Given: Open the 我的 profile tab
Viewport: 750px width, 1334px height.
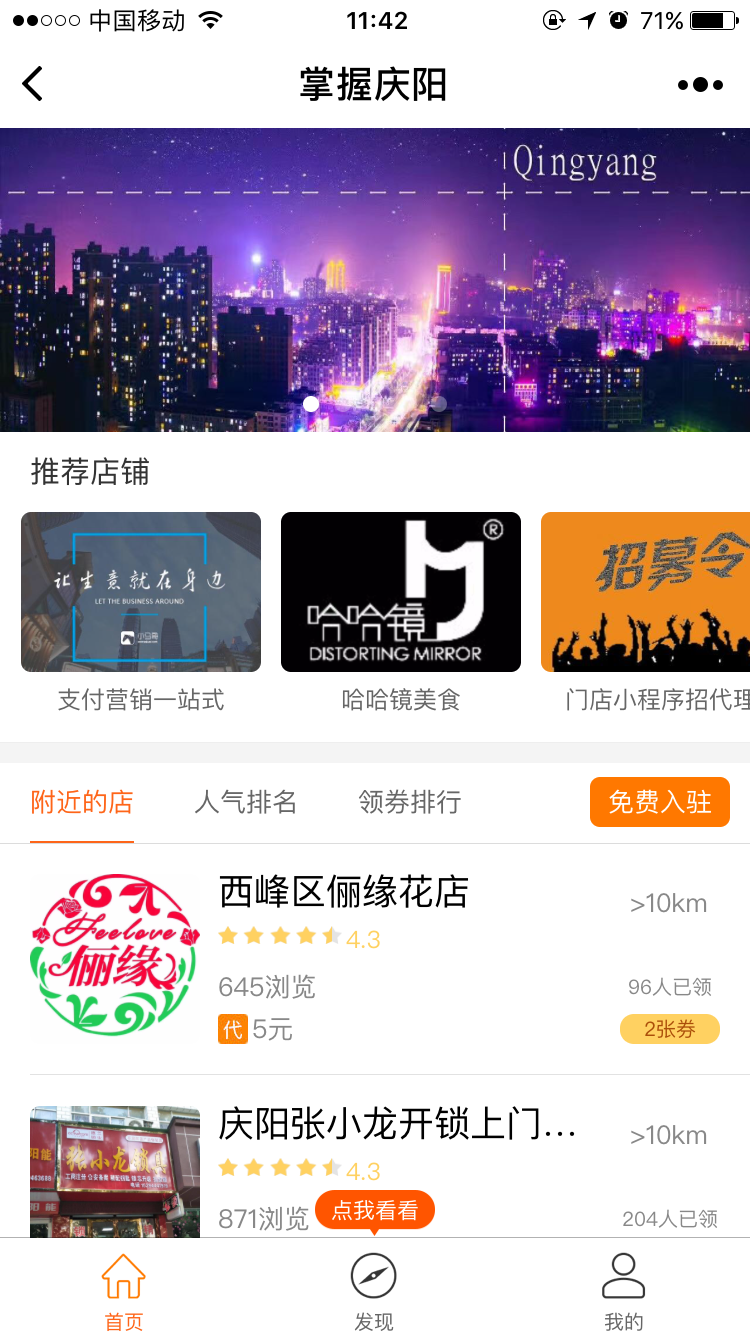Looking at the screenshot, I should (x=623, y=1292).
